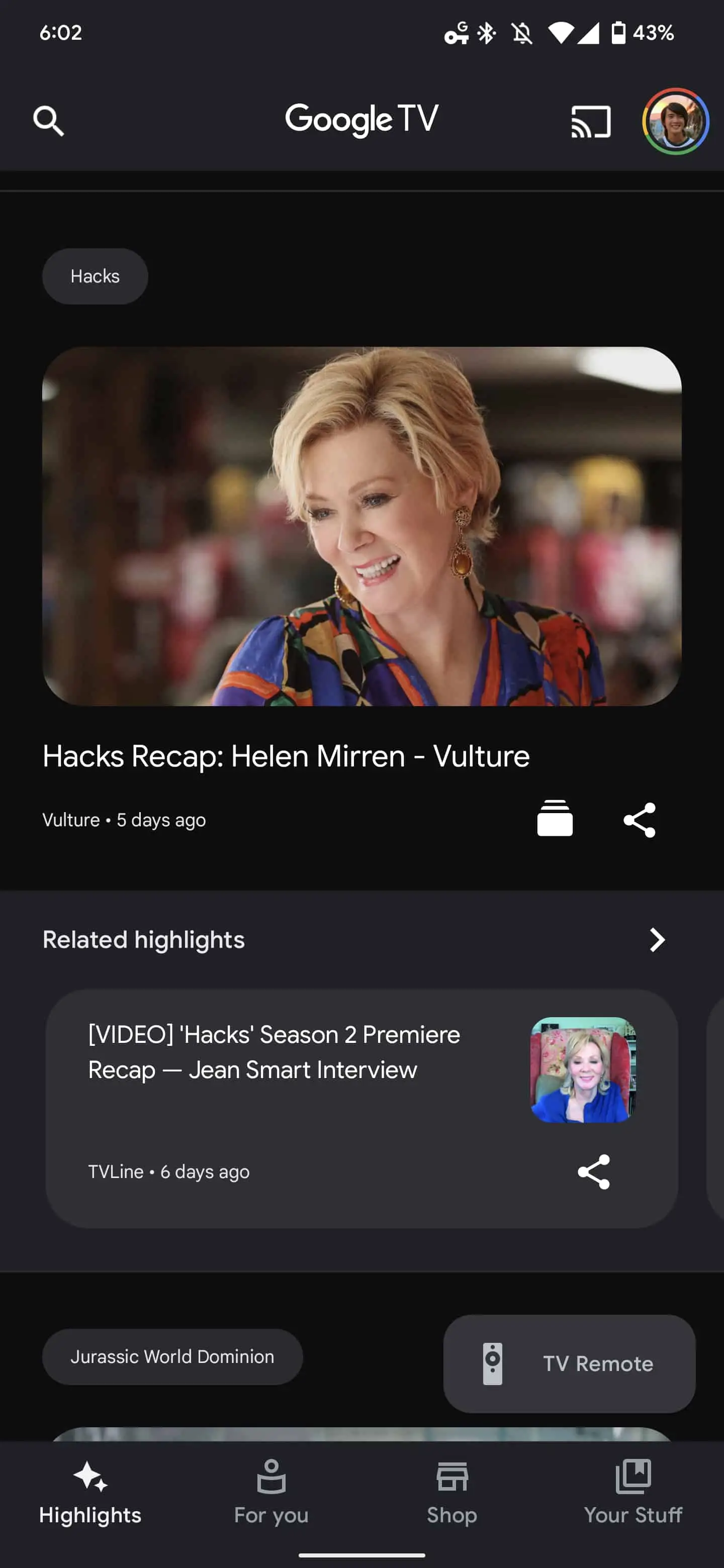
Task: Share the TVLine Season 2 Premiere recap
Action: click(593, 1171)
